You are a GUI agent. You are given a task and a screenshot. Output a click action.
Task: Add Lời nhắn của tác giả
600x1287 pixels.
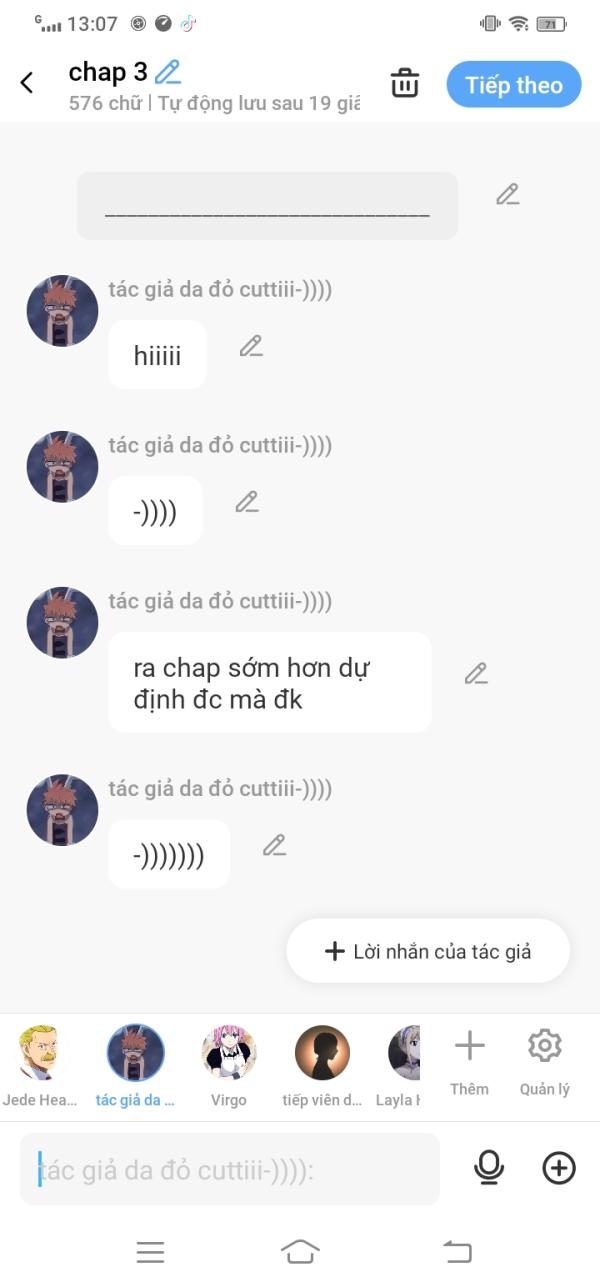[428, 951]
